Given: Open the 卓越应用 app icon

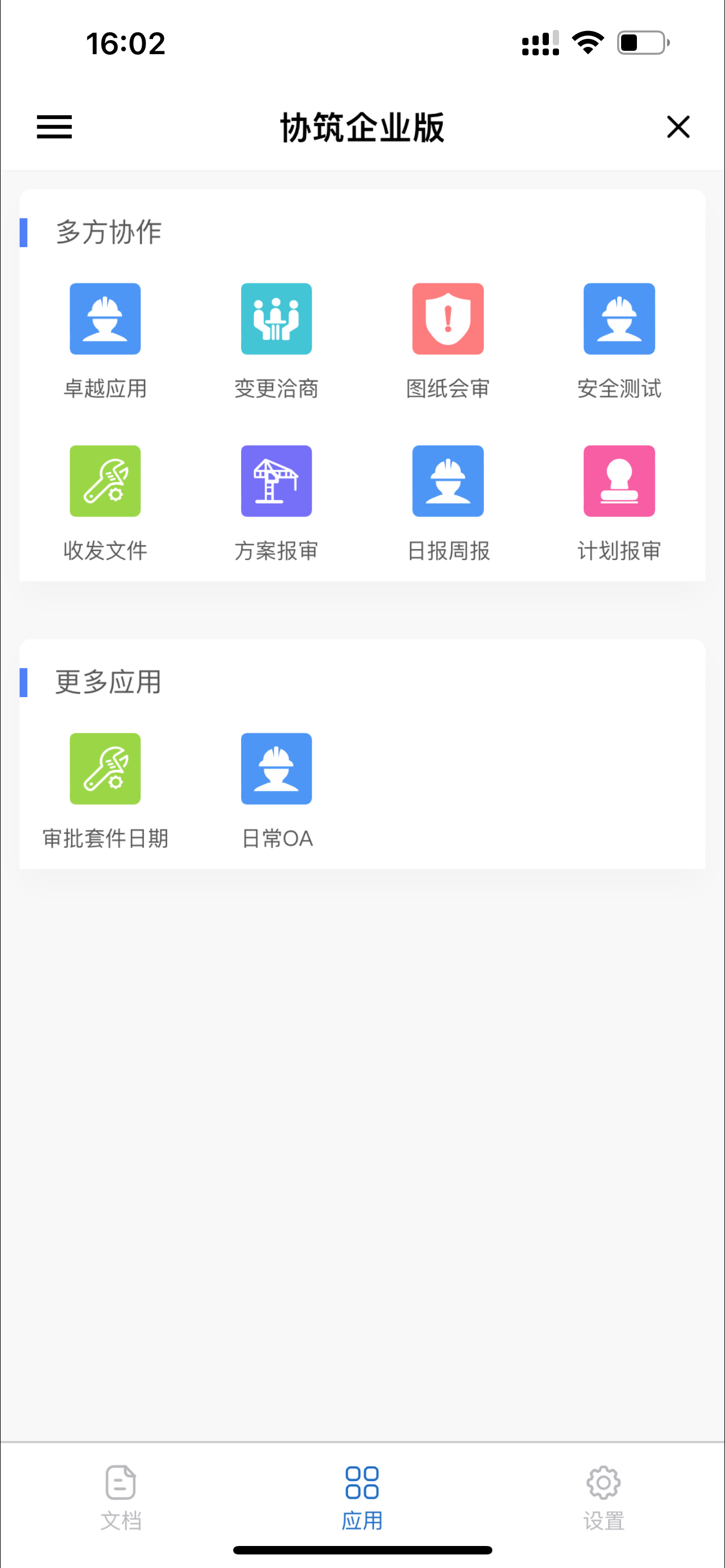Looking at the screenshot, I should (104, 319).
